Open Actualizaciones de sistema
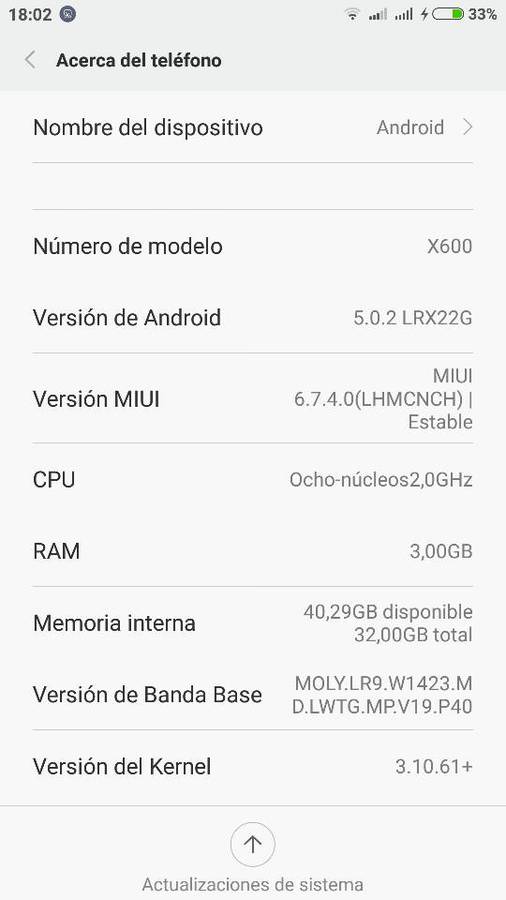This screenshot has height=900, width=506. [x=252, y=856]
